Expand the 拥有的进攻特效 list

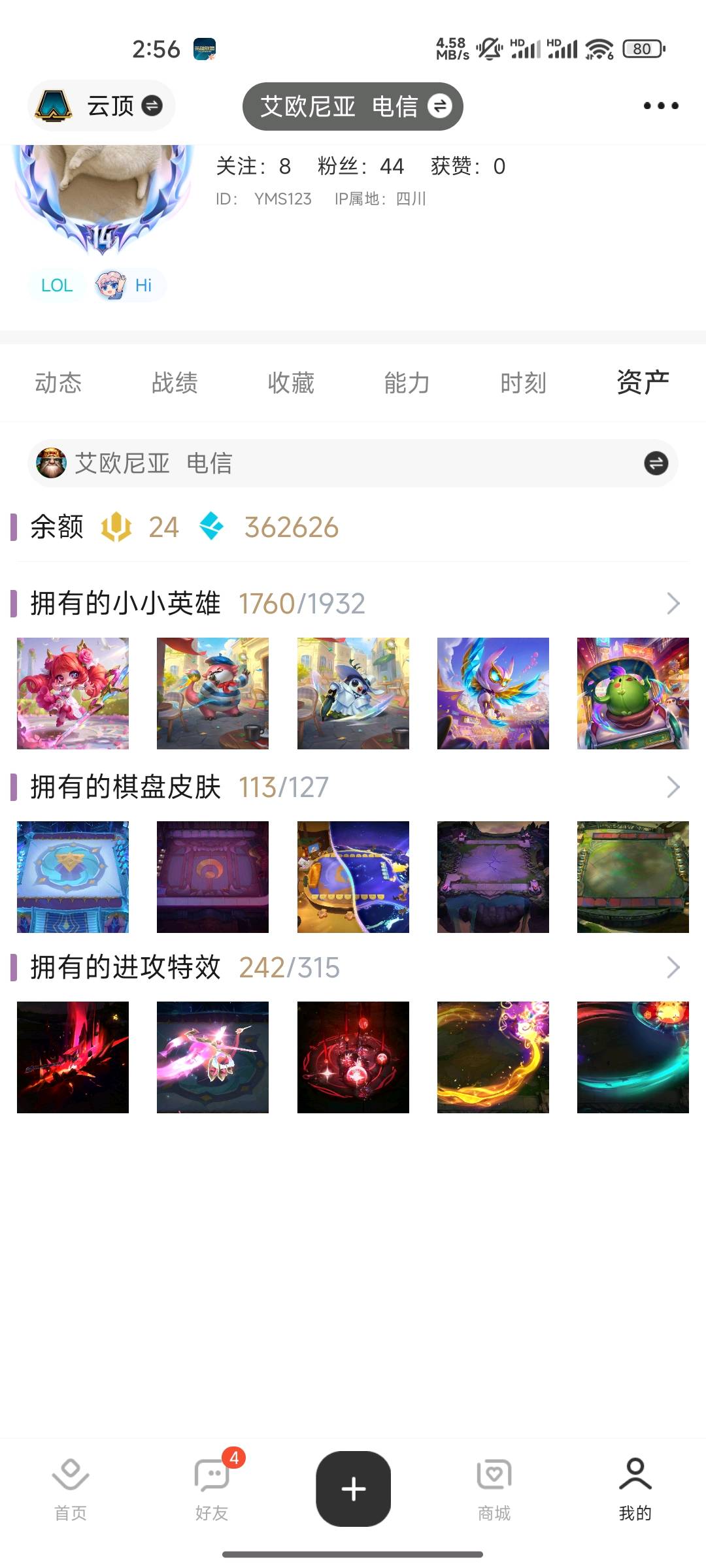click(673, 968)
